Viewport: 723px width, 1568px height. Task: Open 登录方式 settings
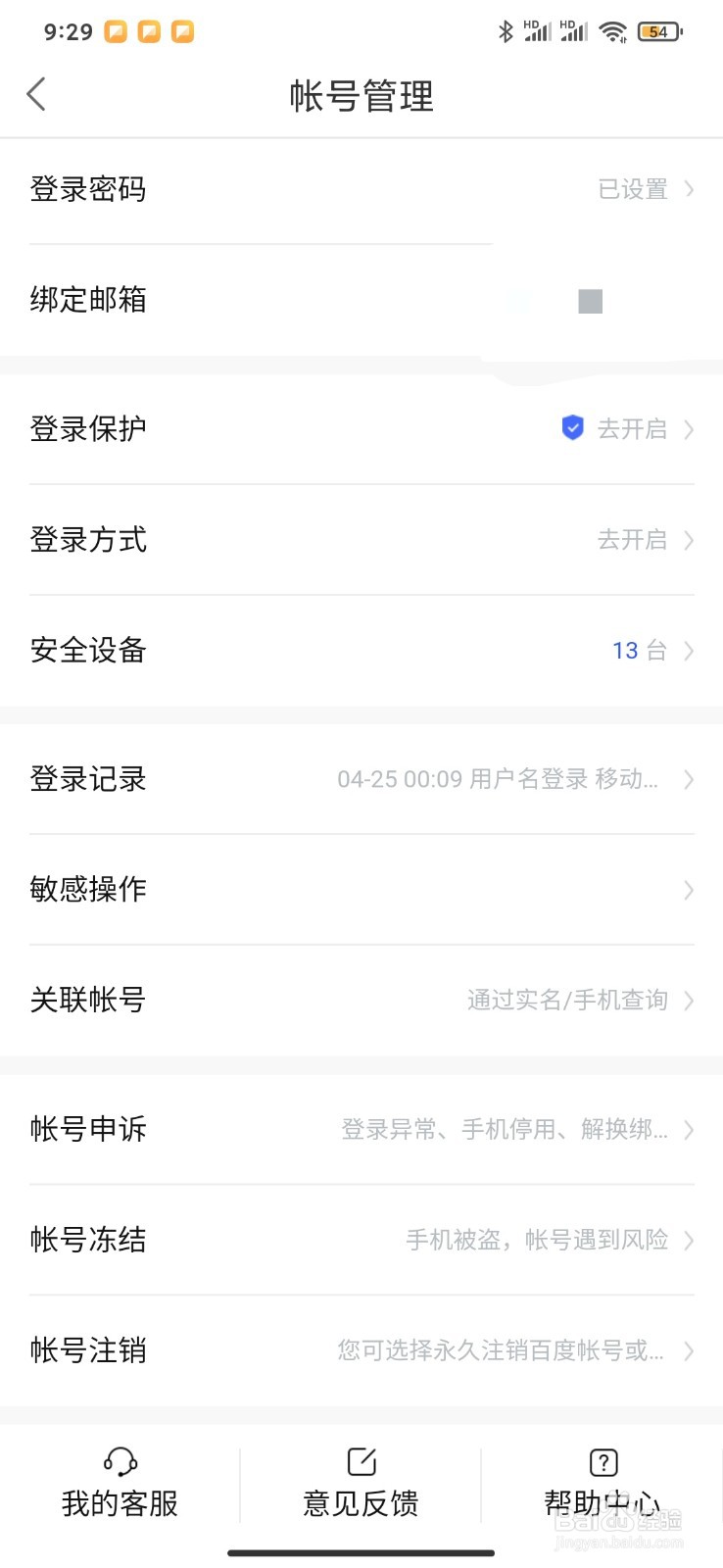pos(361,540)
